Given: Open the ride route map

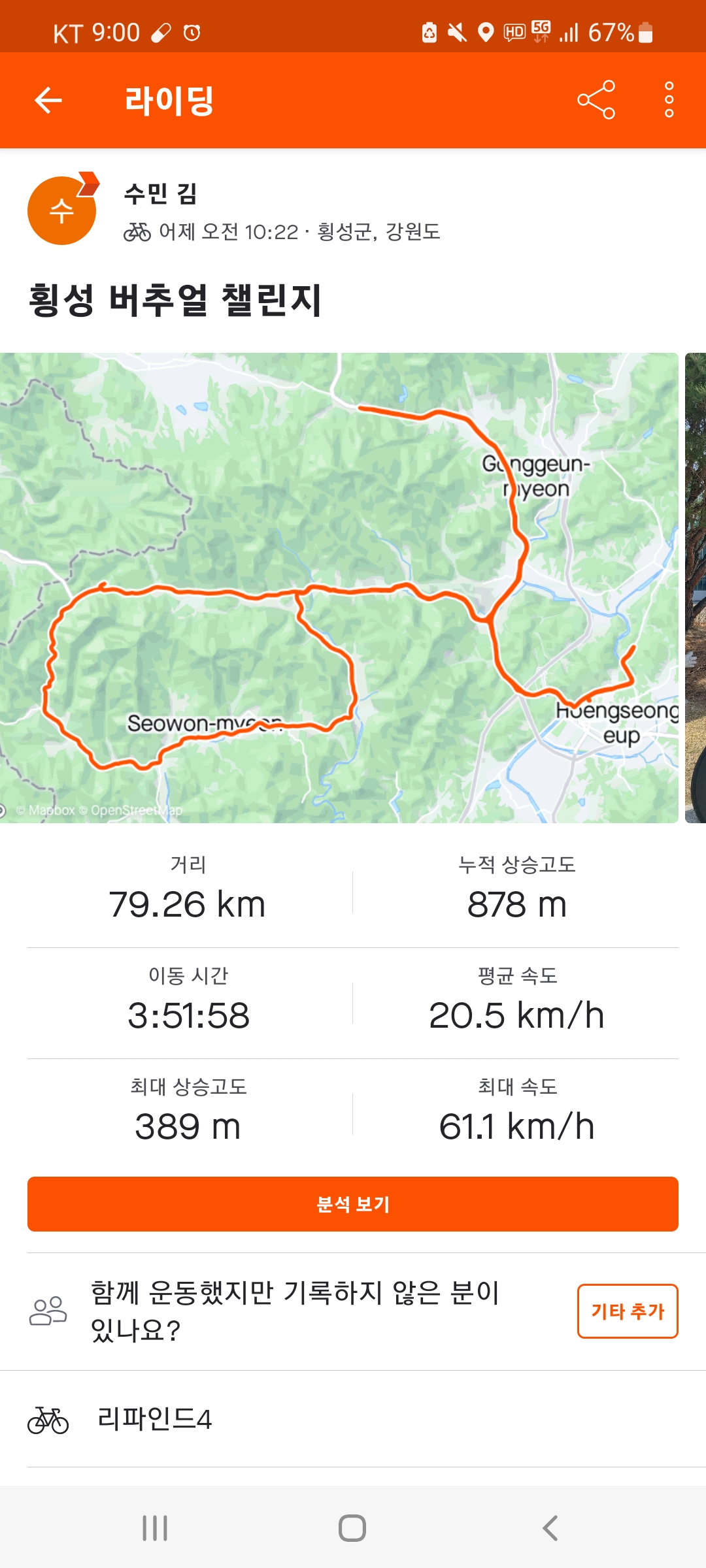Looking at the screenshot, I should [339, 587].
